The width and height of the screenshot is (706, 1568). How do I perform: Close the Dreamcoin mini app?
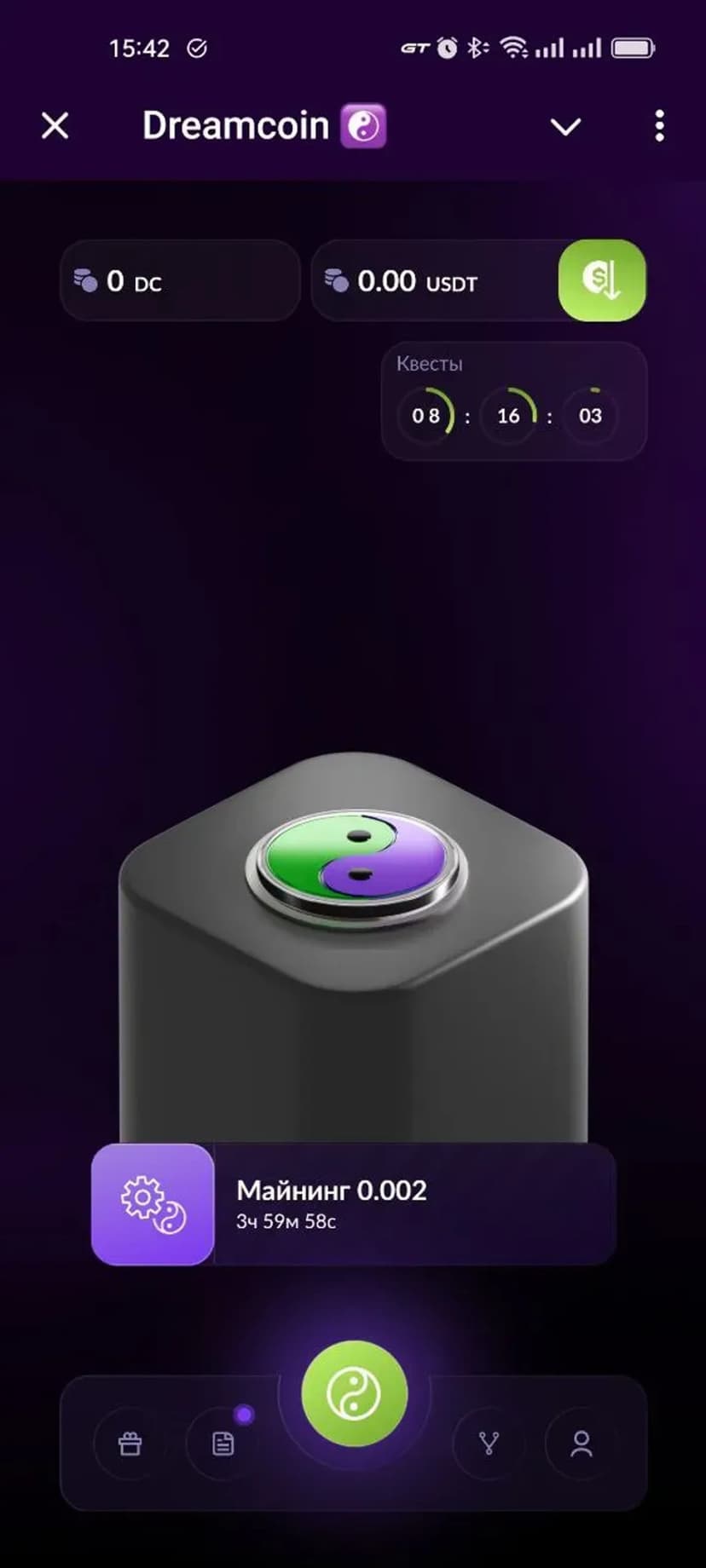pyautogui.click(x=55, y=126)
